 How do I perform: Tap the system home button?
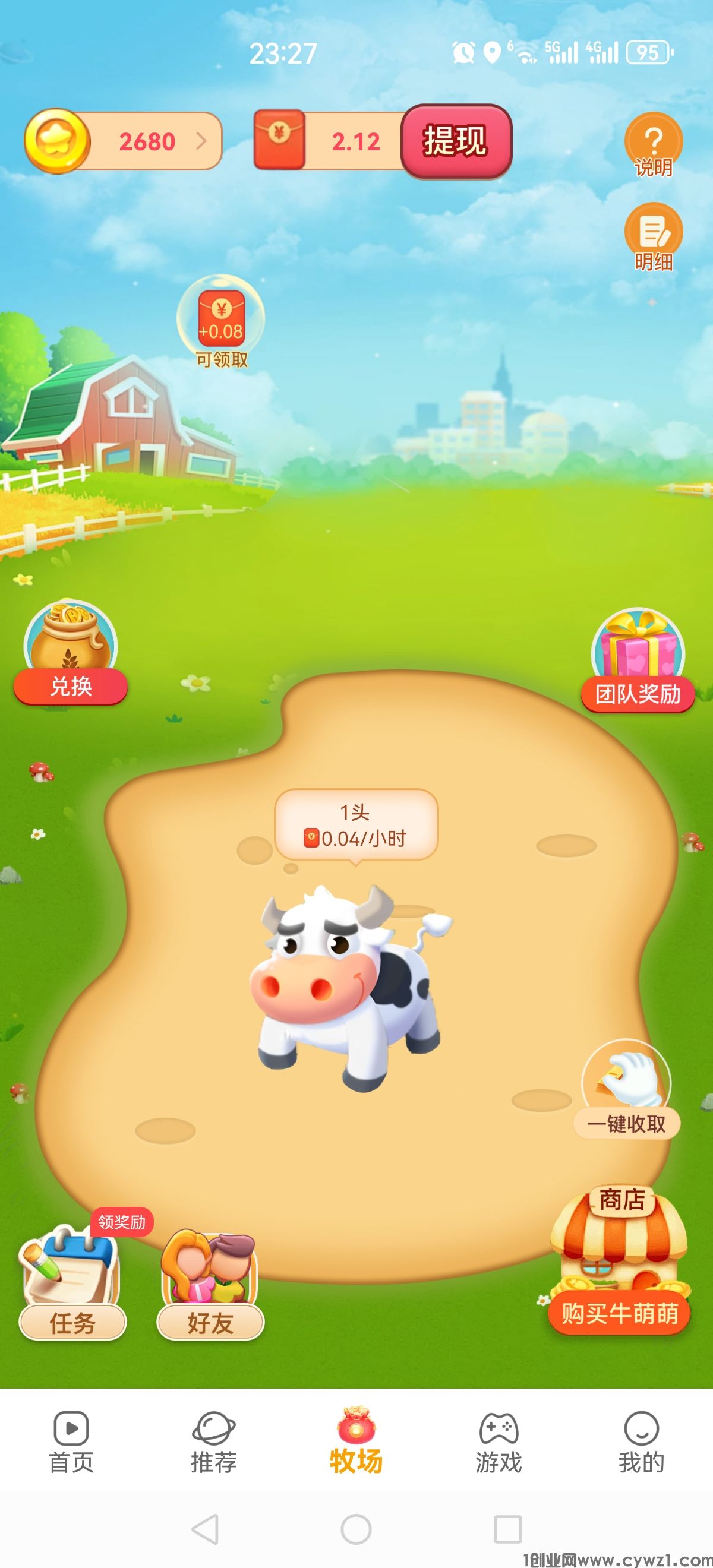[x=356, y=1529]
